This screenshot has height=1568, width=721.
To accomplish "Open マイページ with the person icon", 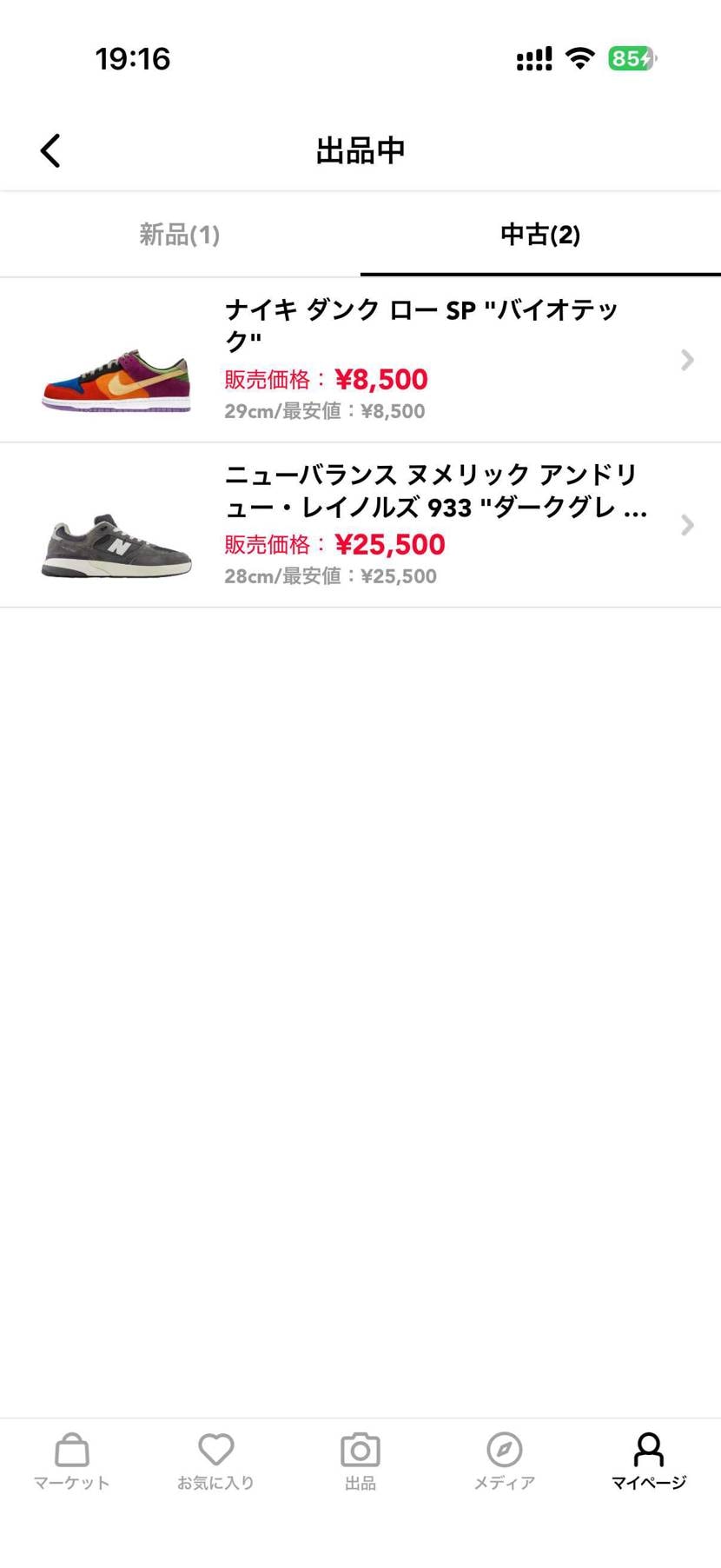I will 648,1460.
